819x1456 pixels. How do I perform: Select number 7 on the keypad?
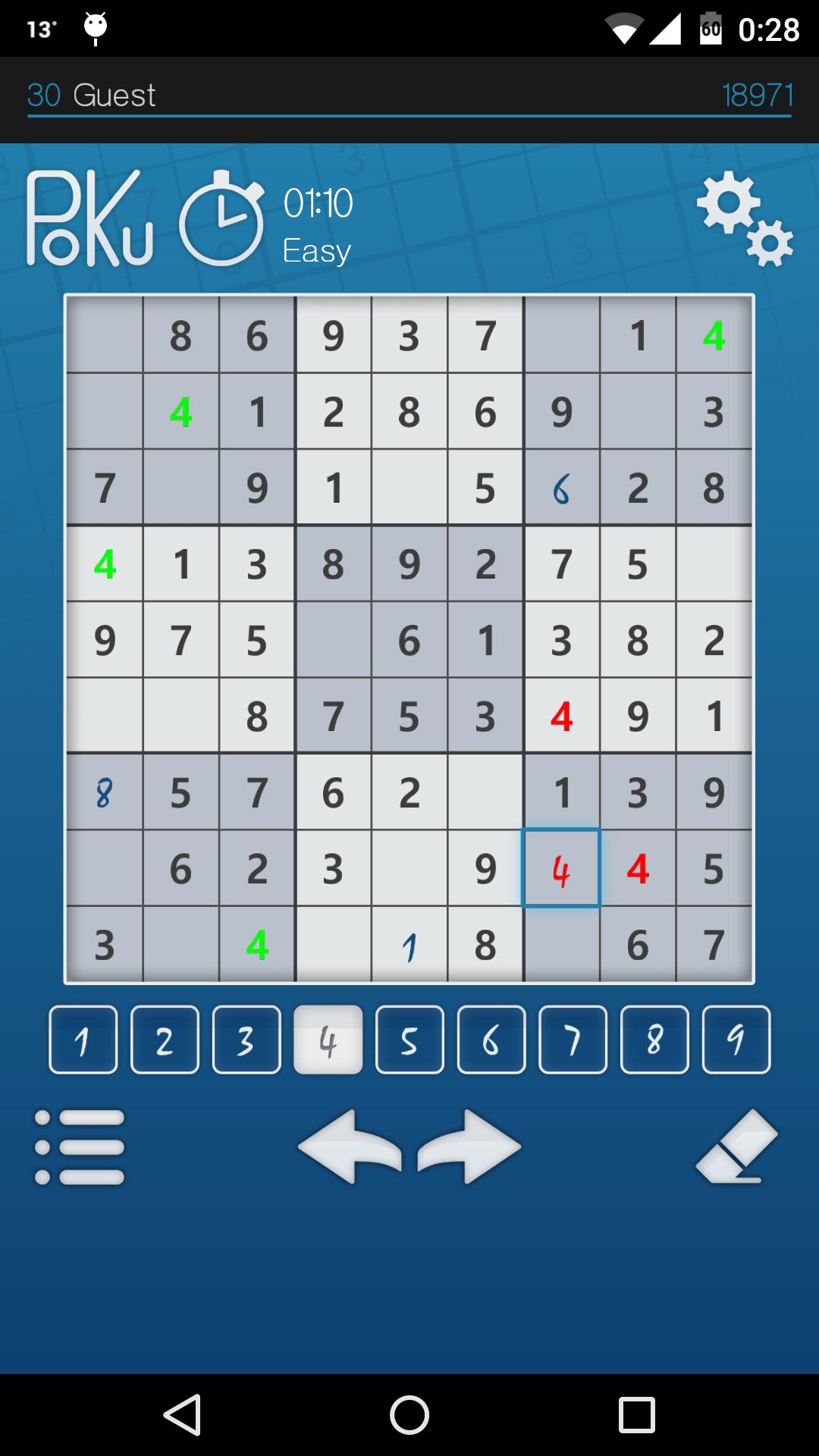pyautogui.click(x=573, y=1040)
